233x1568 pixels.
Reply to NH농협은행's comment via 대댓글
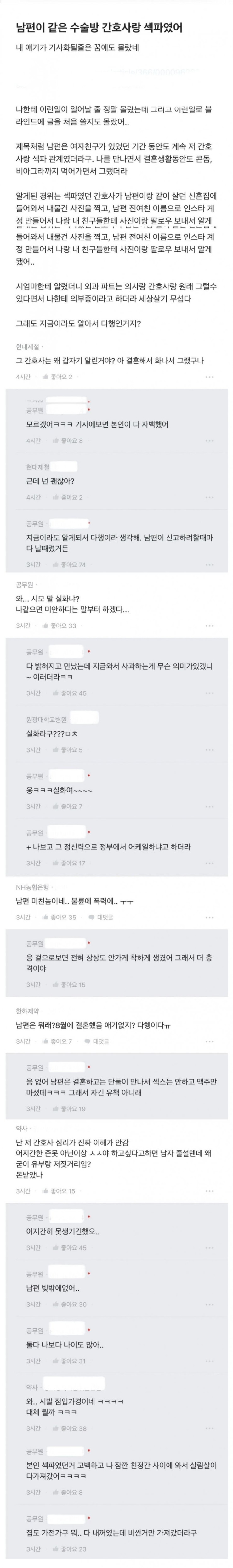[102, 917]
